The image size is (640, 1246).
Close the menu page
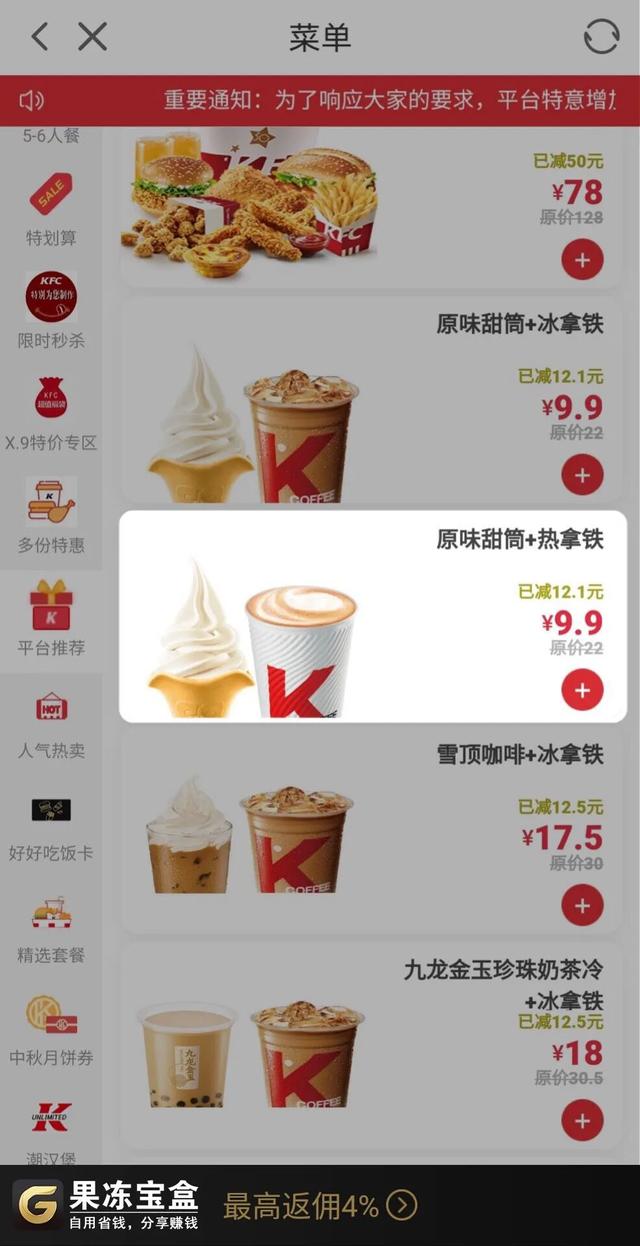[92, 37]
